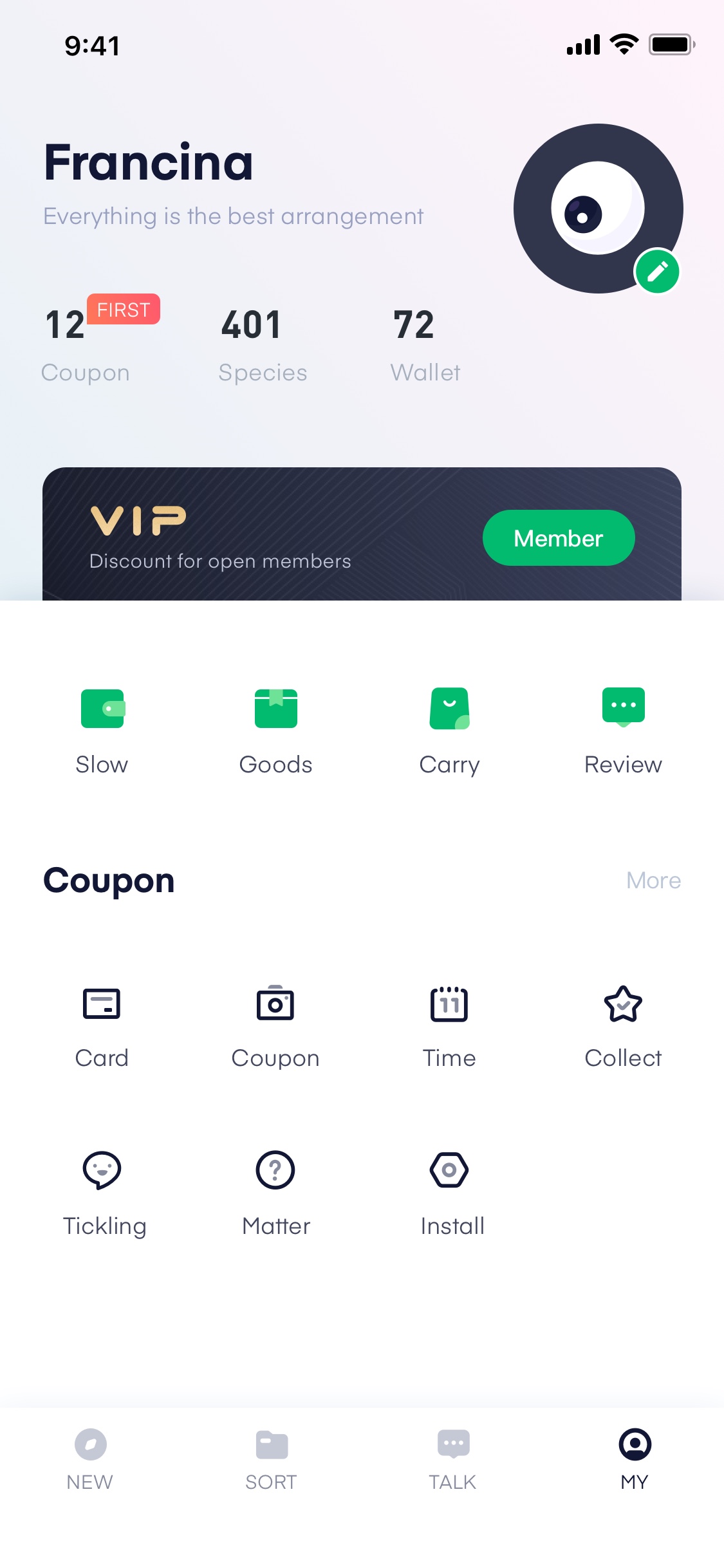
Task: Switch to the TALK tab
Action: 453,1460
